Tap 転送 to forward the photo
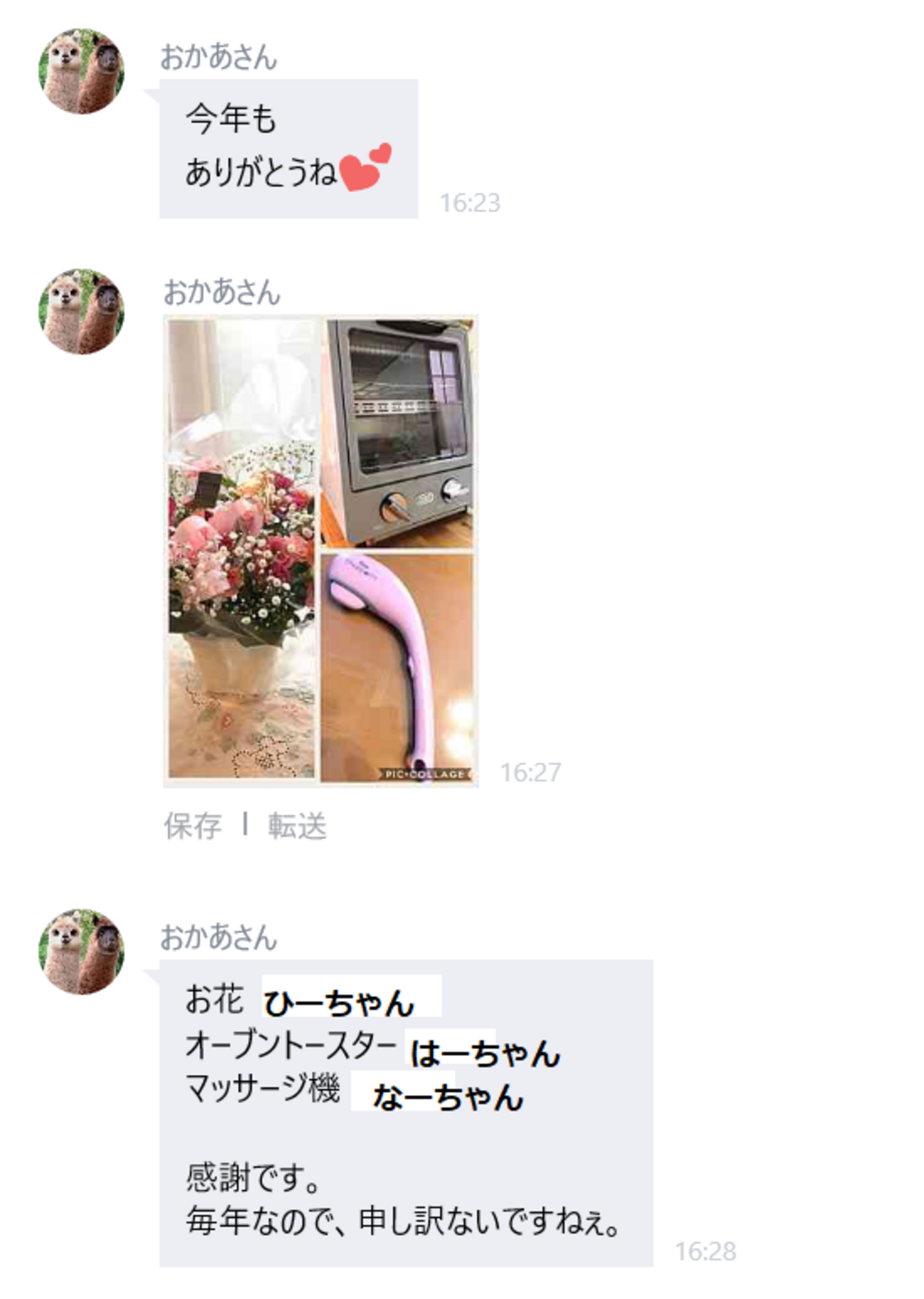Image resolution: width=924 pixels, height=1299 pixels. click(x=296, y=826)
